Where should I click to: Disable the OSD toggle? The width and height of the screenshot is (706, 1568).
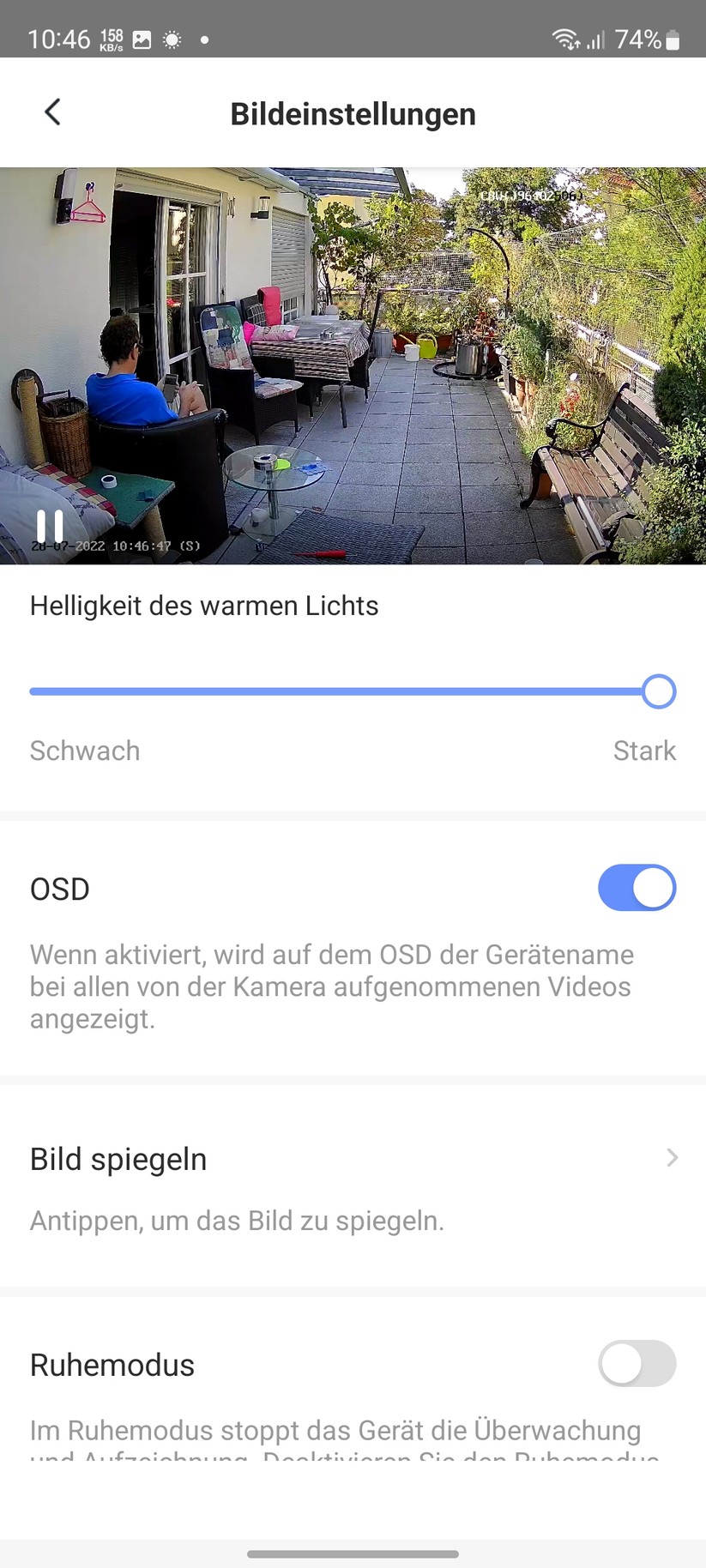point(637,888)
